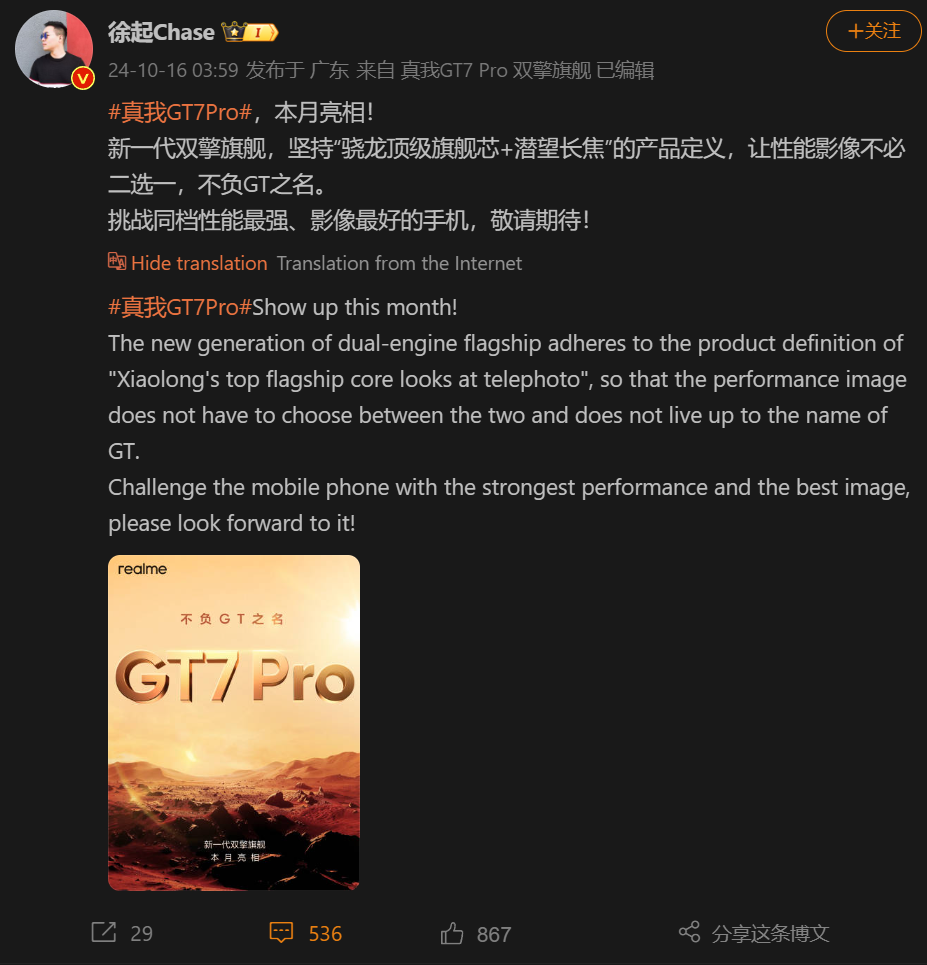Open #真我GT7Pro# hashtag in translated text
The height and width of the screenshot is (965, 927).
point(179,307)
